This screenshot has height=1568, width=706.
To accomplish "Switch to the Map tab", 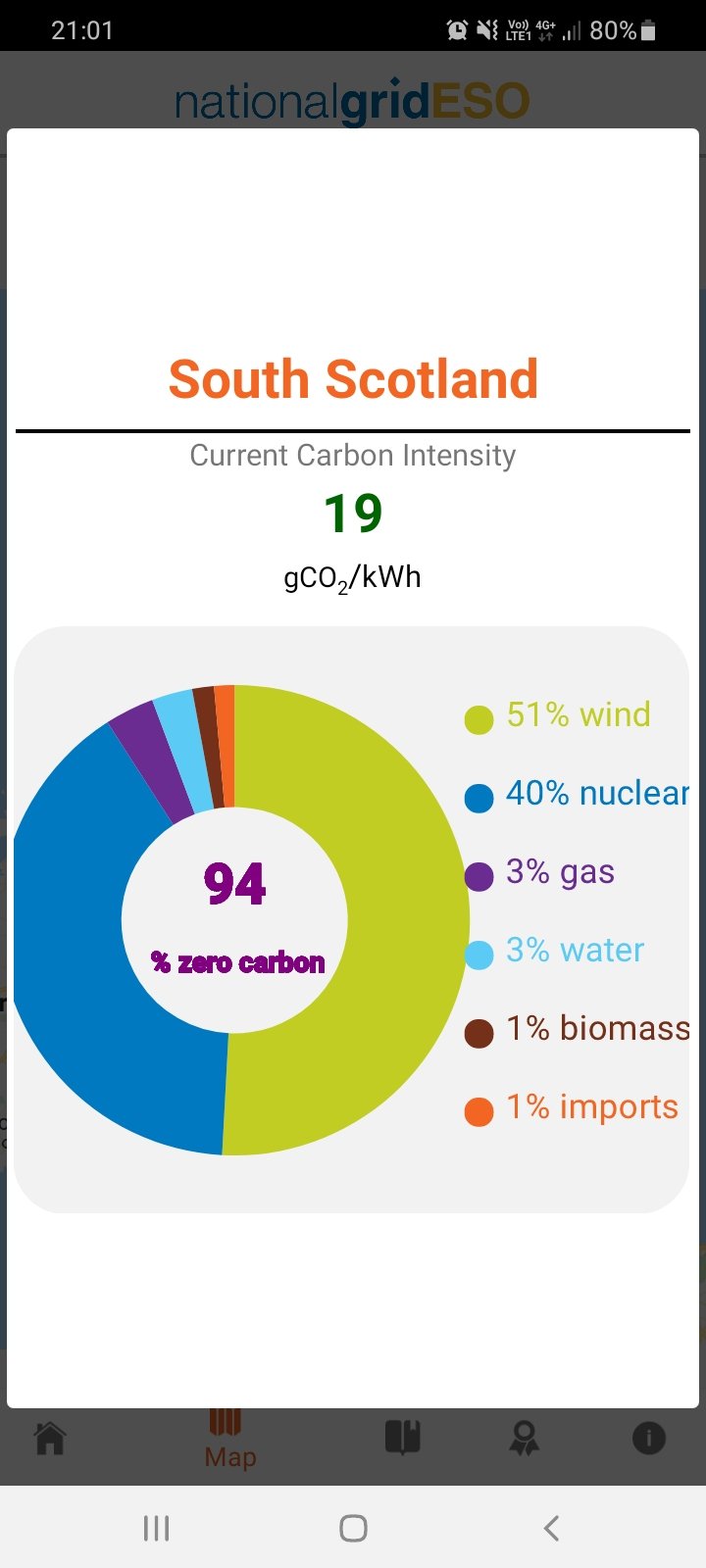I will tap(229, 1441).
